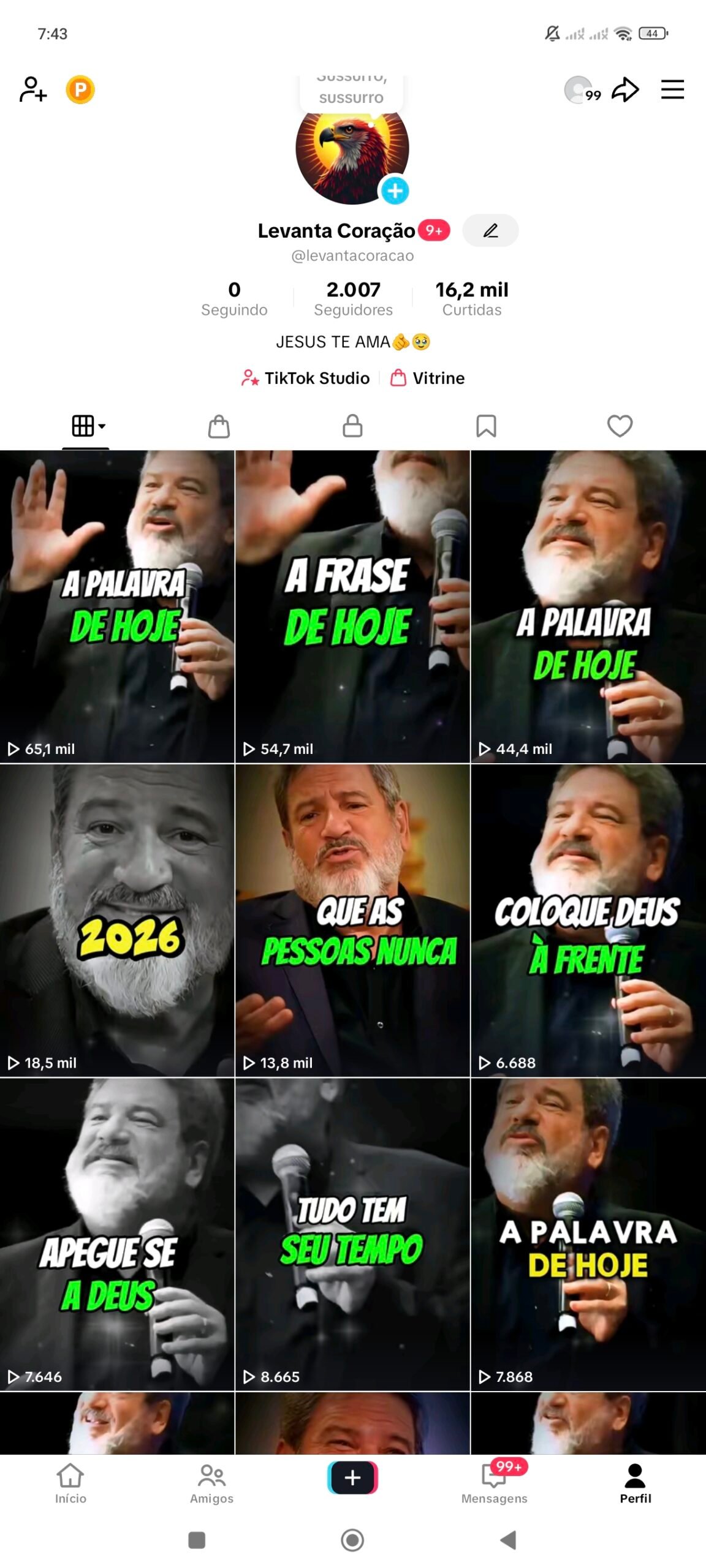Viewport: 706px width, 1568px height.
Task: Open the hamburger menu
Action: (672, 89)
